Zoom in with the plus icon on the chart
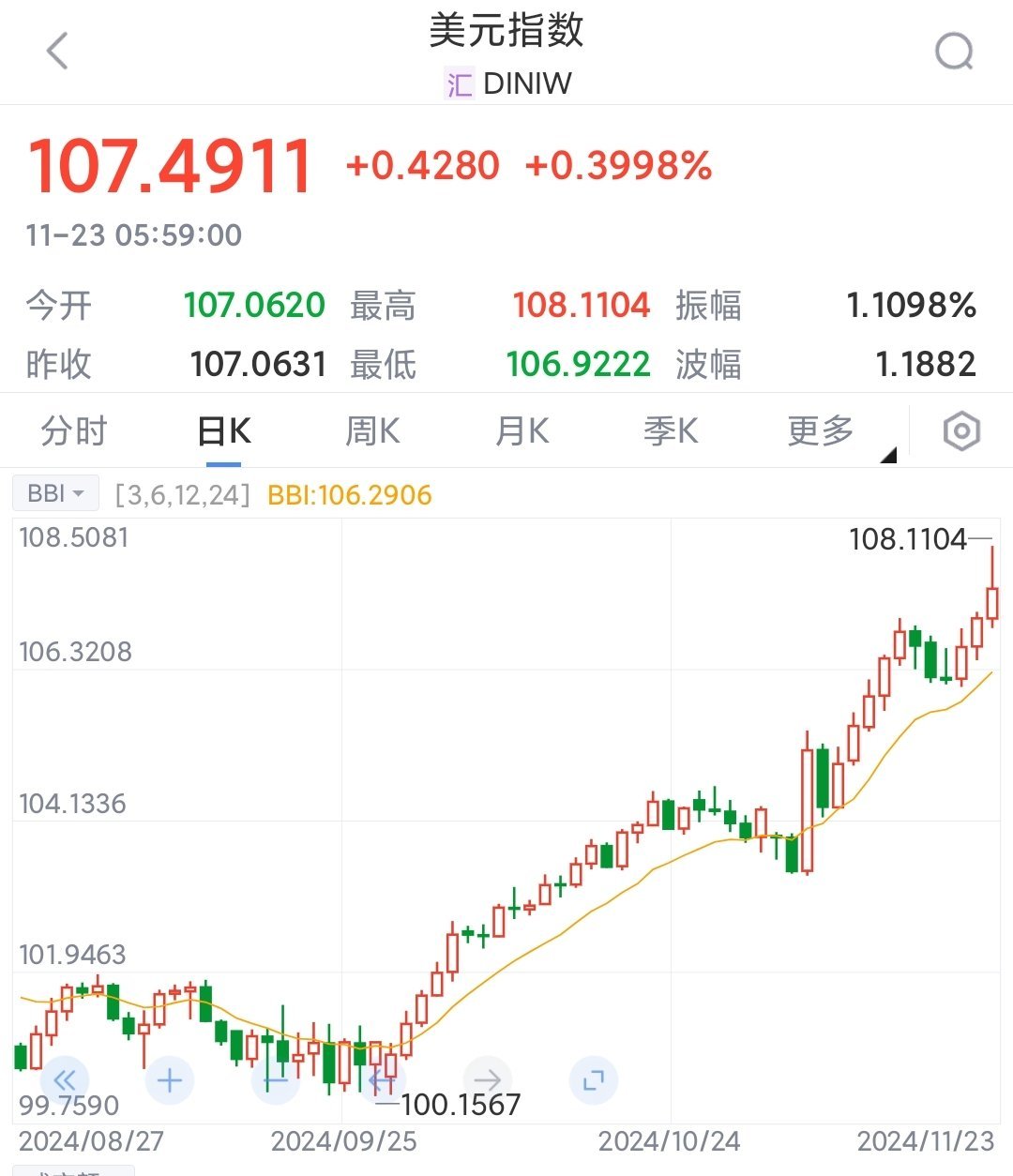 click(x=169, y=1079)
